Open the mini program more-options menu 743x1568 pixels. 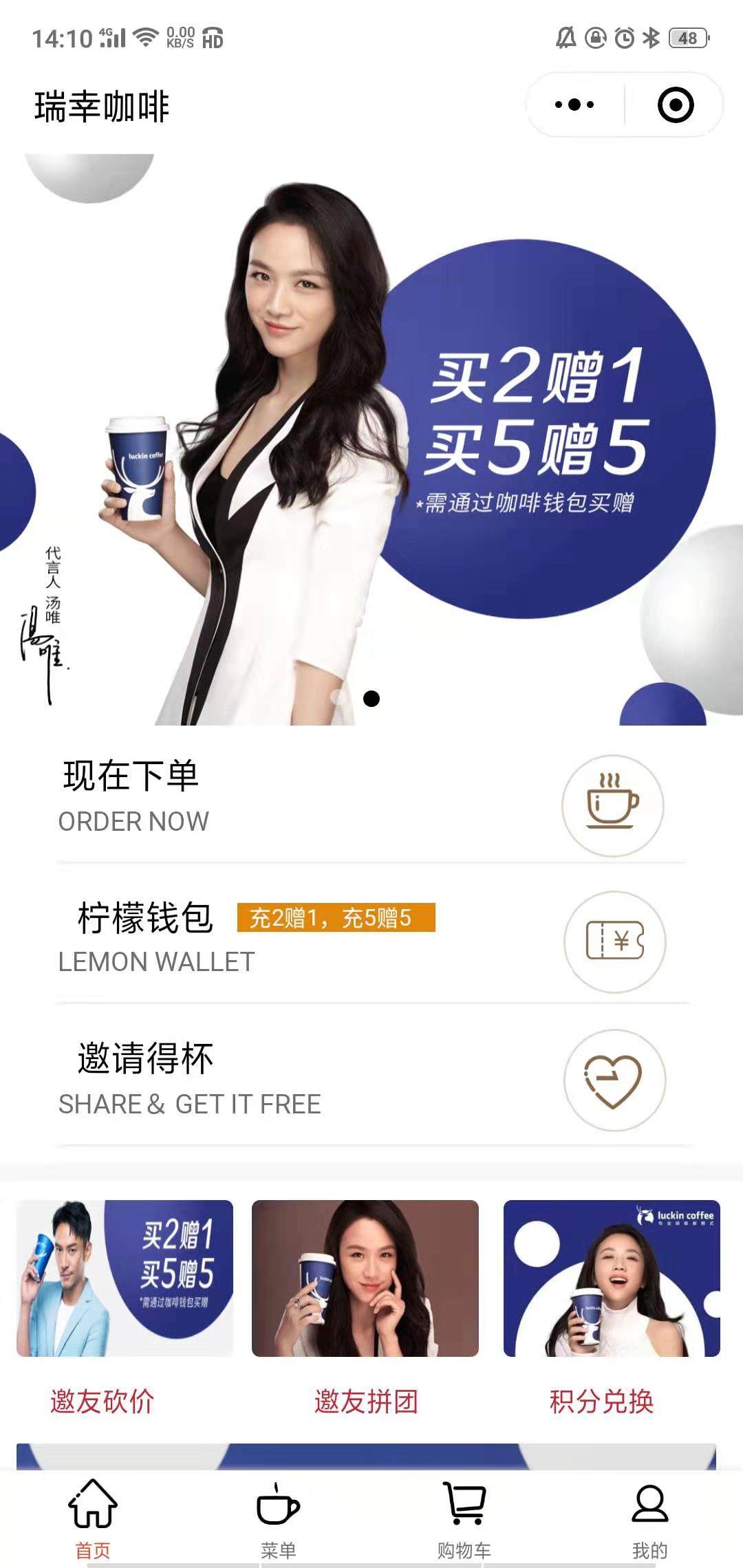click(x=574, y=105)
